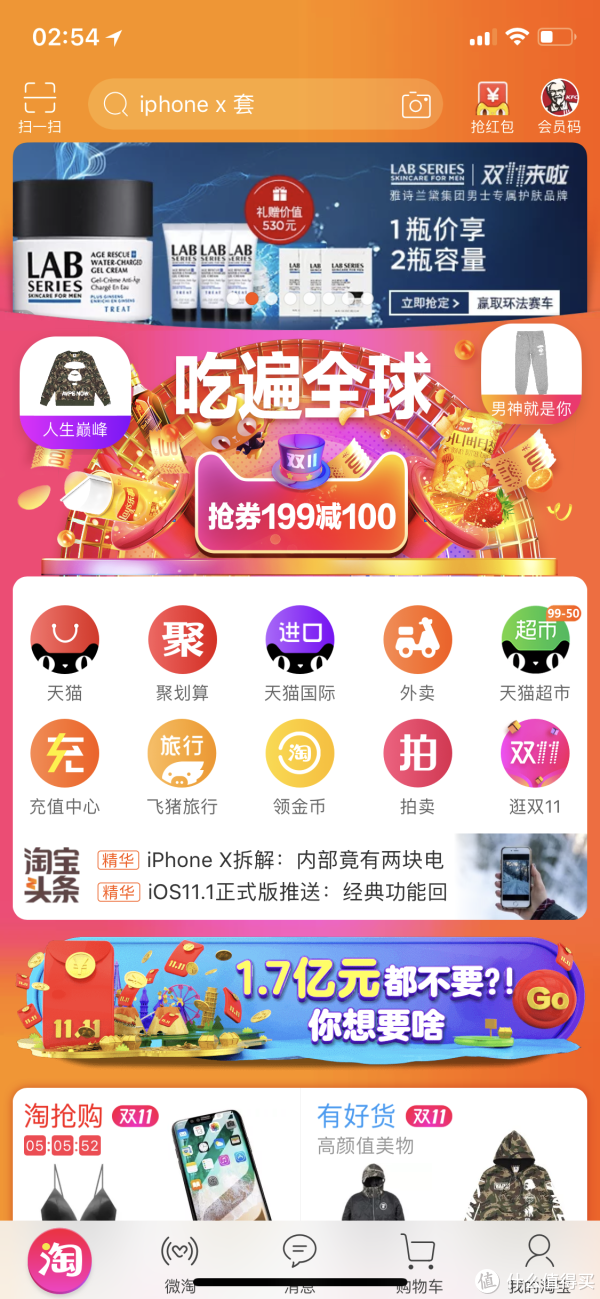The height and width of the screenshot is (1299, 600).
Task: Claim the 抢券199减100 coupon
Action: click(301, 515)
